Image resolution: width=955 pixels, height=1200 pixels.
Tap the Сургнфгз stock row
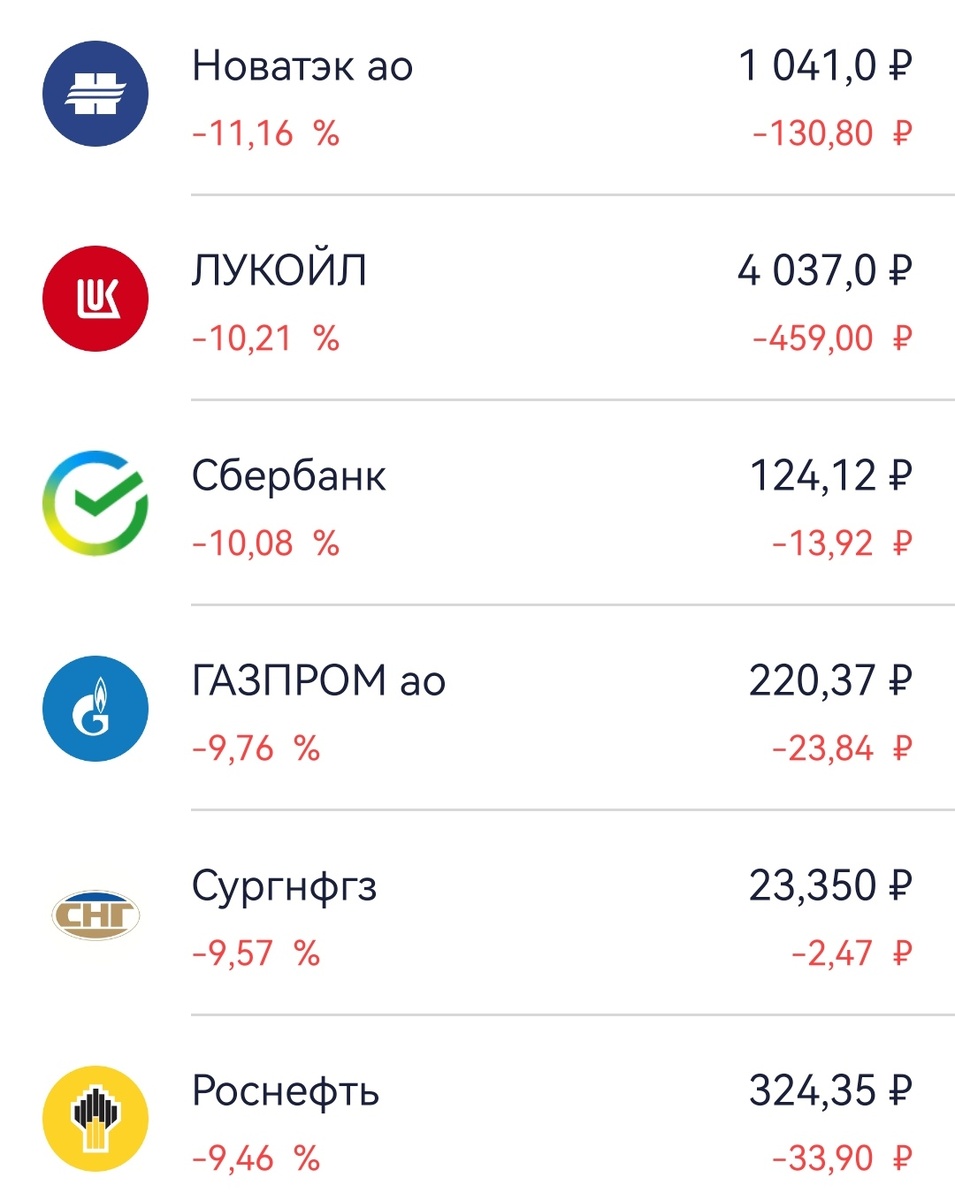pos(284,887)
